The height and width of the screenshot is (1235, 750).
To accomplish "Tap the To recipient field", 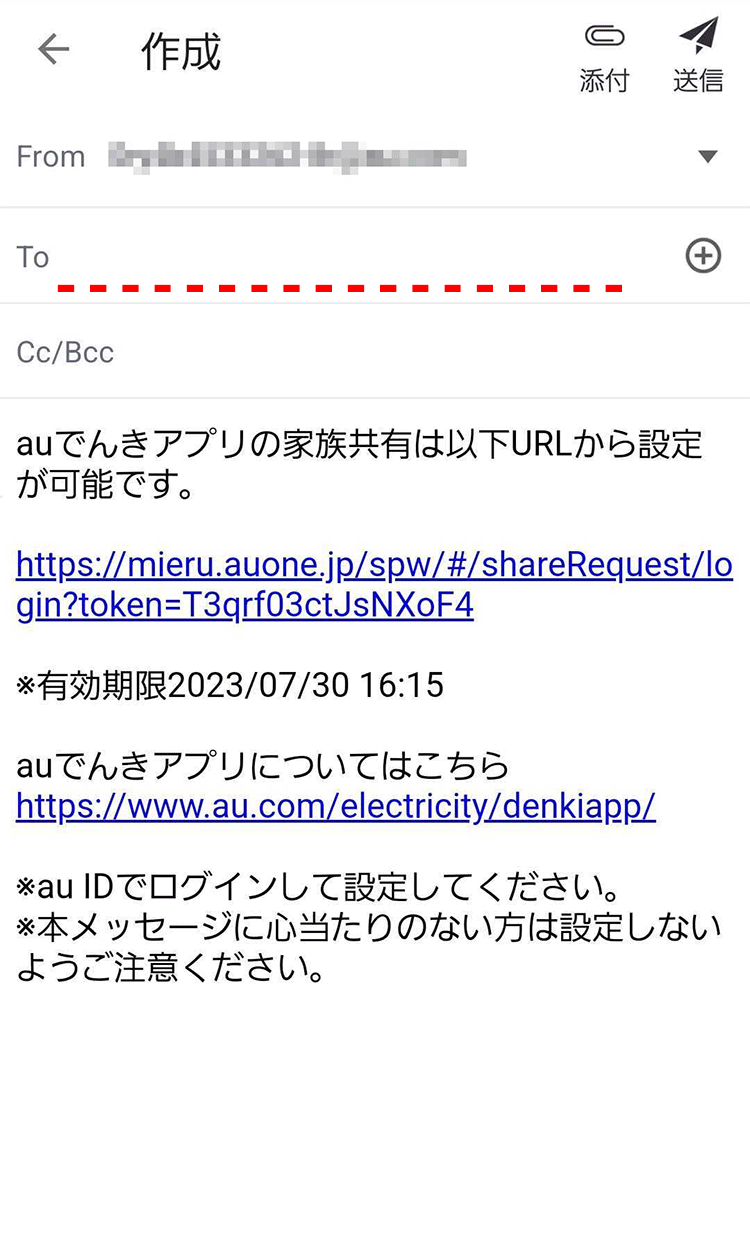I will point(340,258).
